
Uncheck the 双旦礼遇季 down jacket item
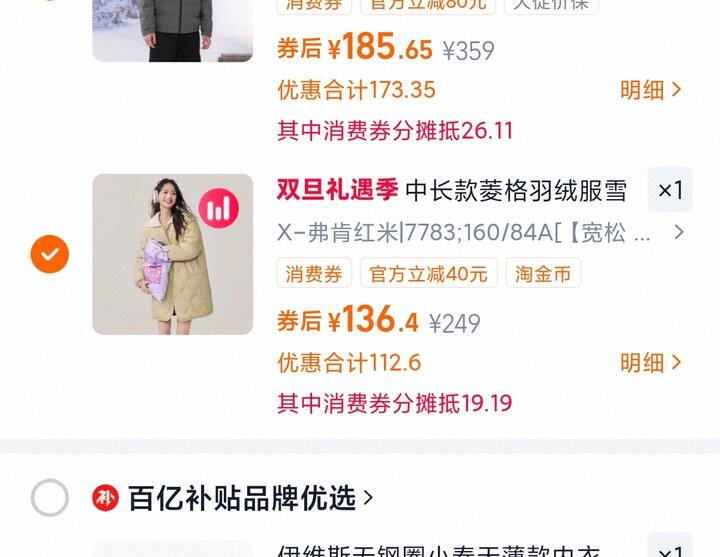tap(49, 254)
